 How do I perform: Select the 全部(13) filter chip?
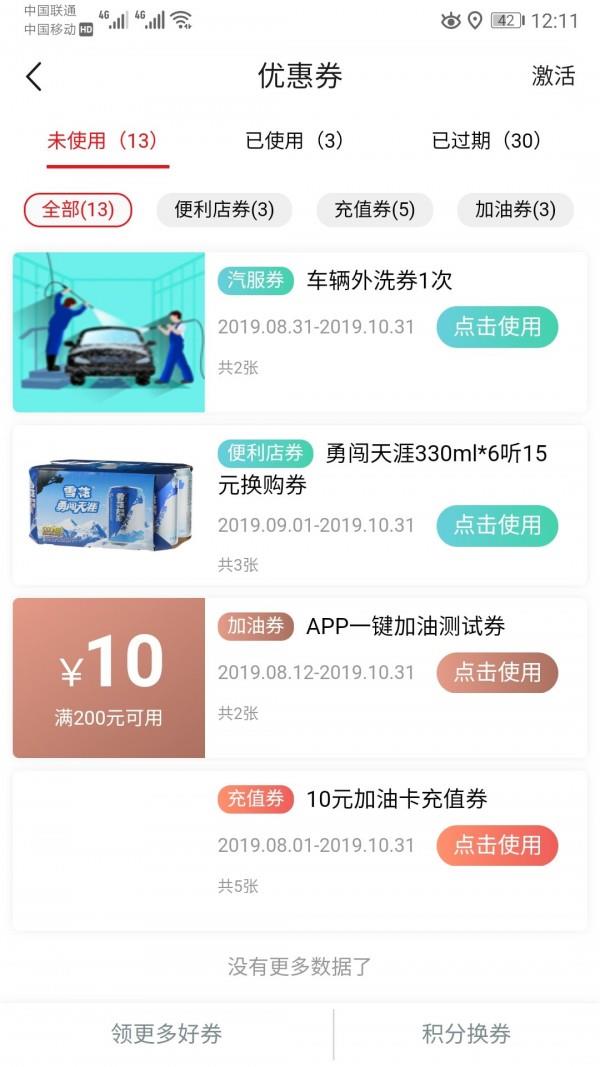click(x=78, y=210)
